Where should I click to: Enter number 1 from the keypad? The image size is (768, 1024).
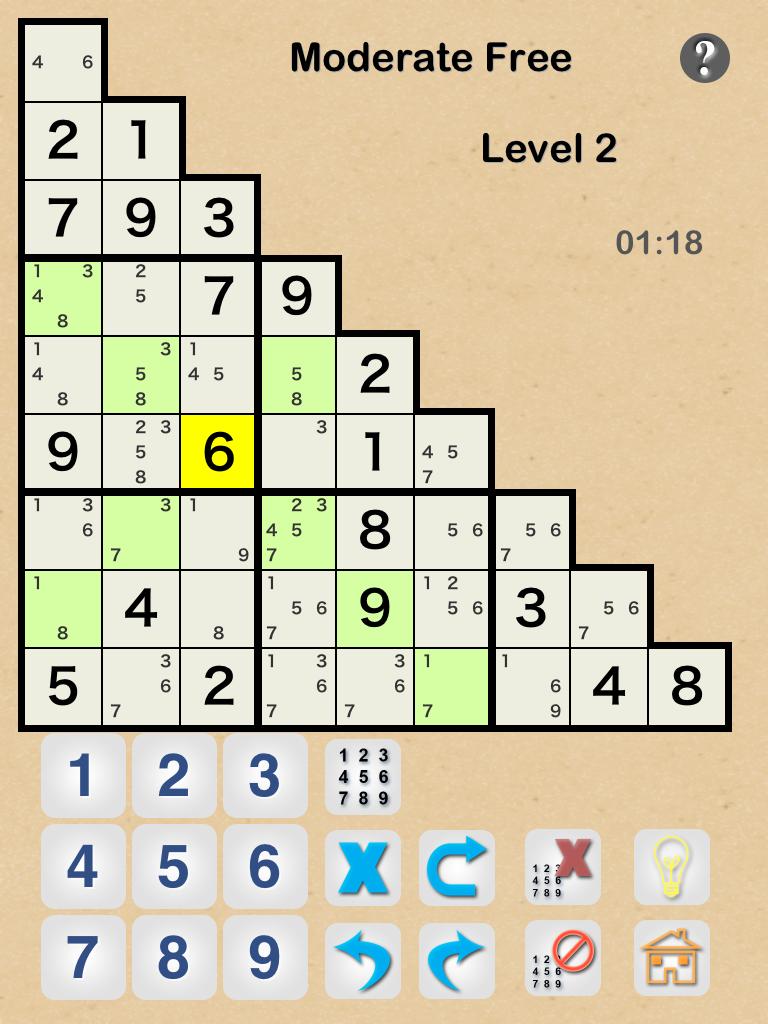pos(82,777)
